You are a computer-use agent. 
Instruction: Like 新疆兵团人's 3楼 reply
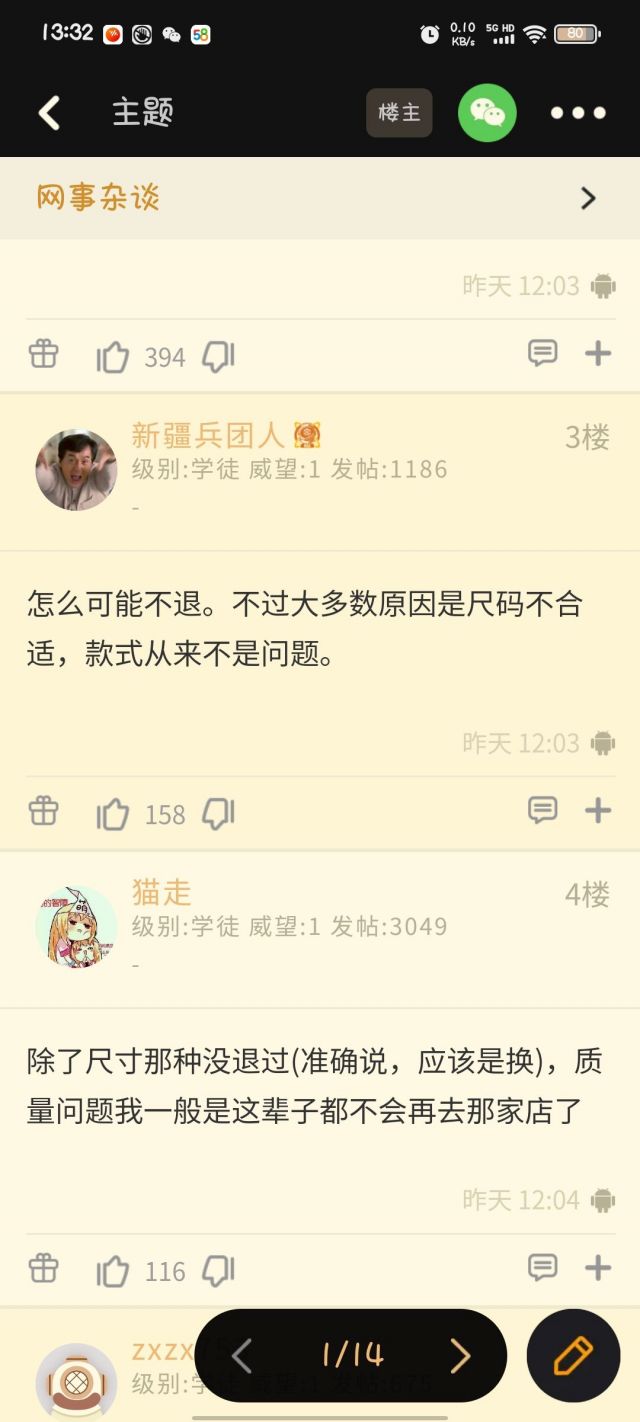click(113, 814)
